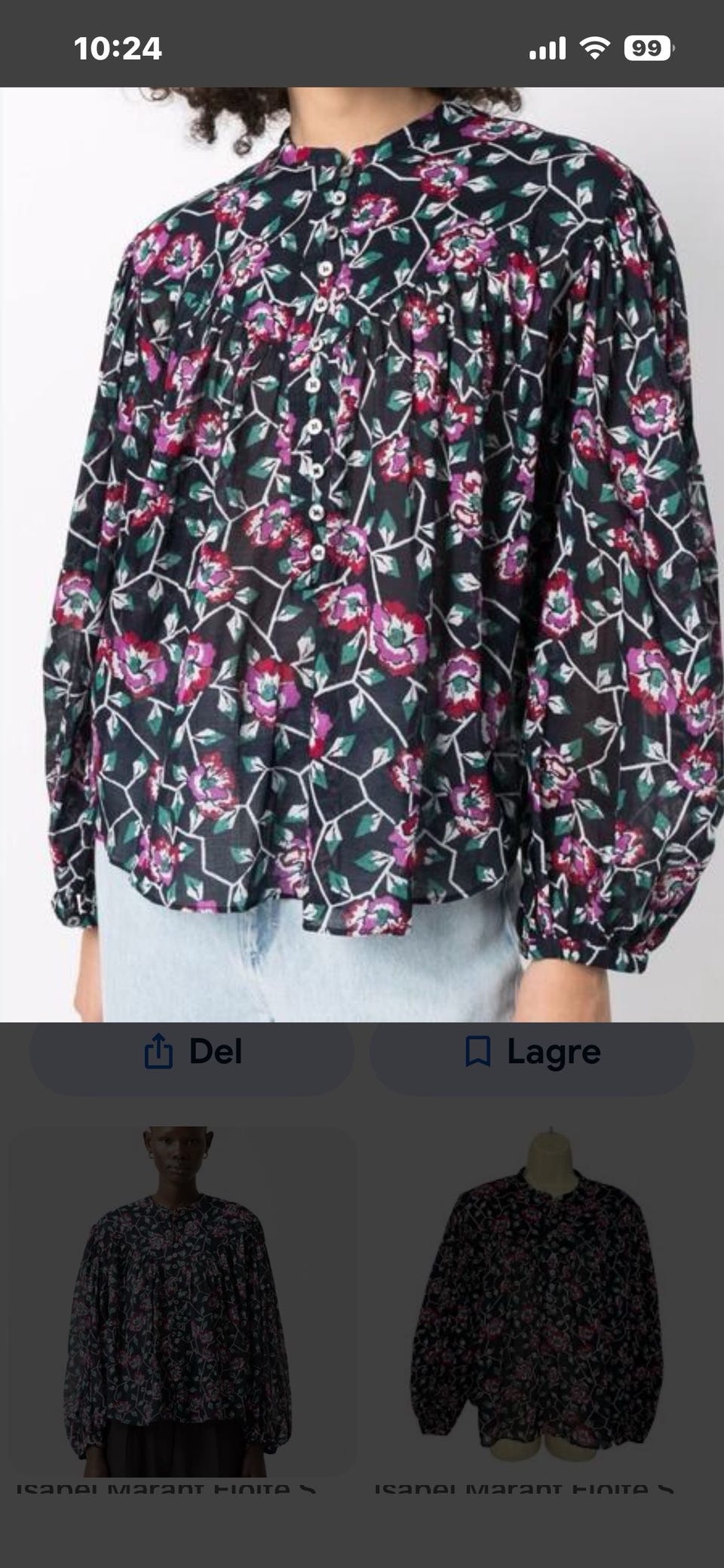Viewport: 724px width, 1568px height.
Task: Open the Isabel Marant blouse worn by model
Action: pyautogui.click(x=181, y=1302)
